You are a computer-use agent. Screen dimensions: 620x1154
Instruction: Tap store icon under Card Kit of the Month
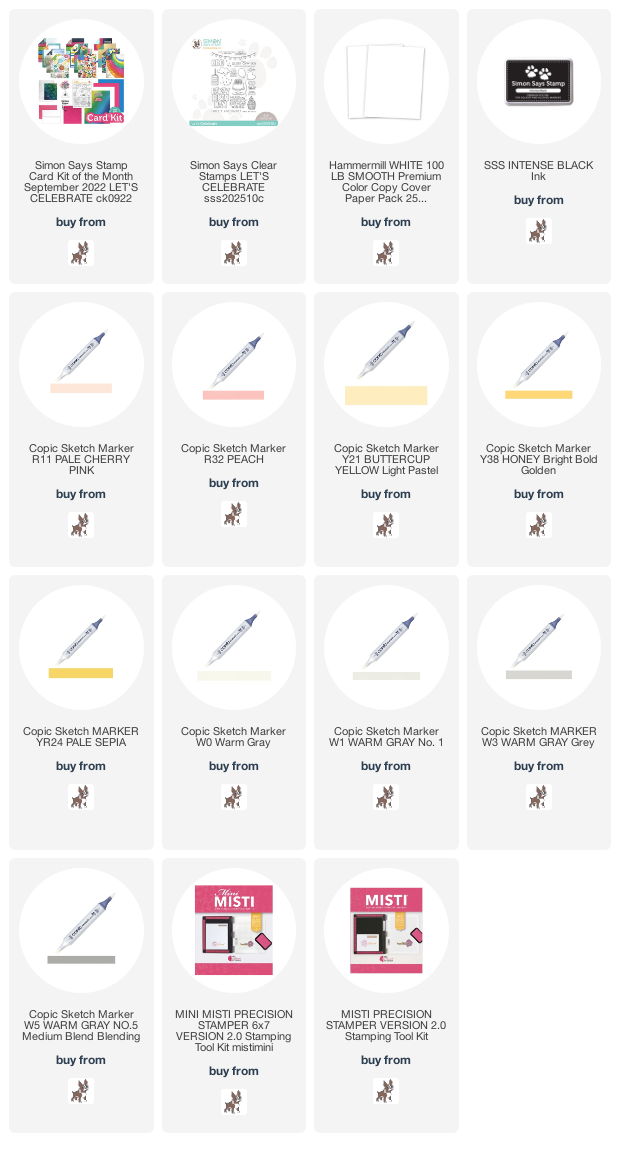pyautogui.click(x=81, y=253)
